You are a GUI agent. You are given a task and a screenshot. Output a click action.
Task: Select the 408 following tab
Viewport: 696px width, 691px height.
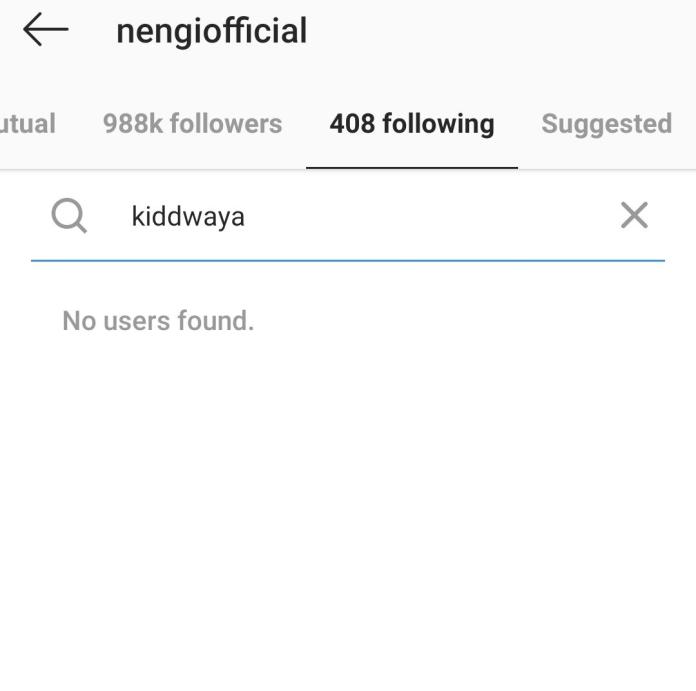click(411, 124)
